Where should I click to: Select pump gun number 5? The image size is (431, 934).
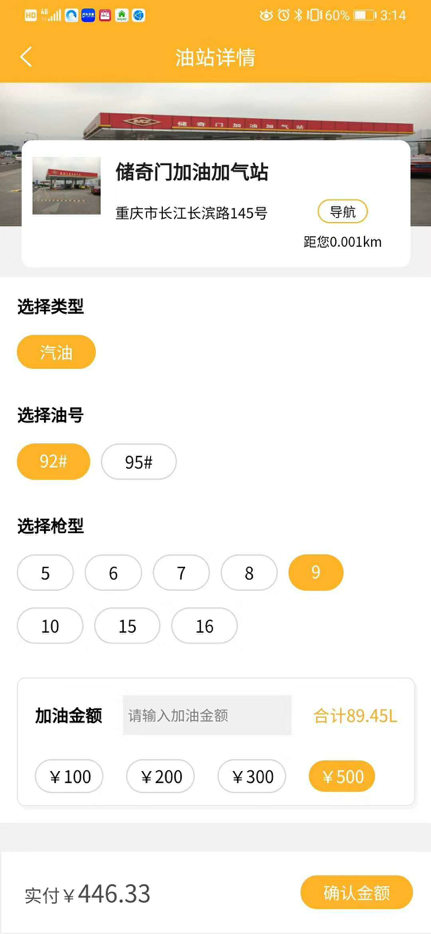(45, 573)
